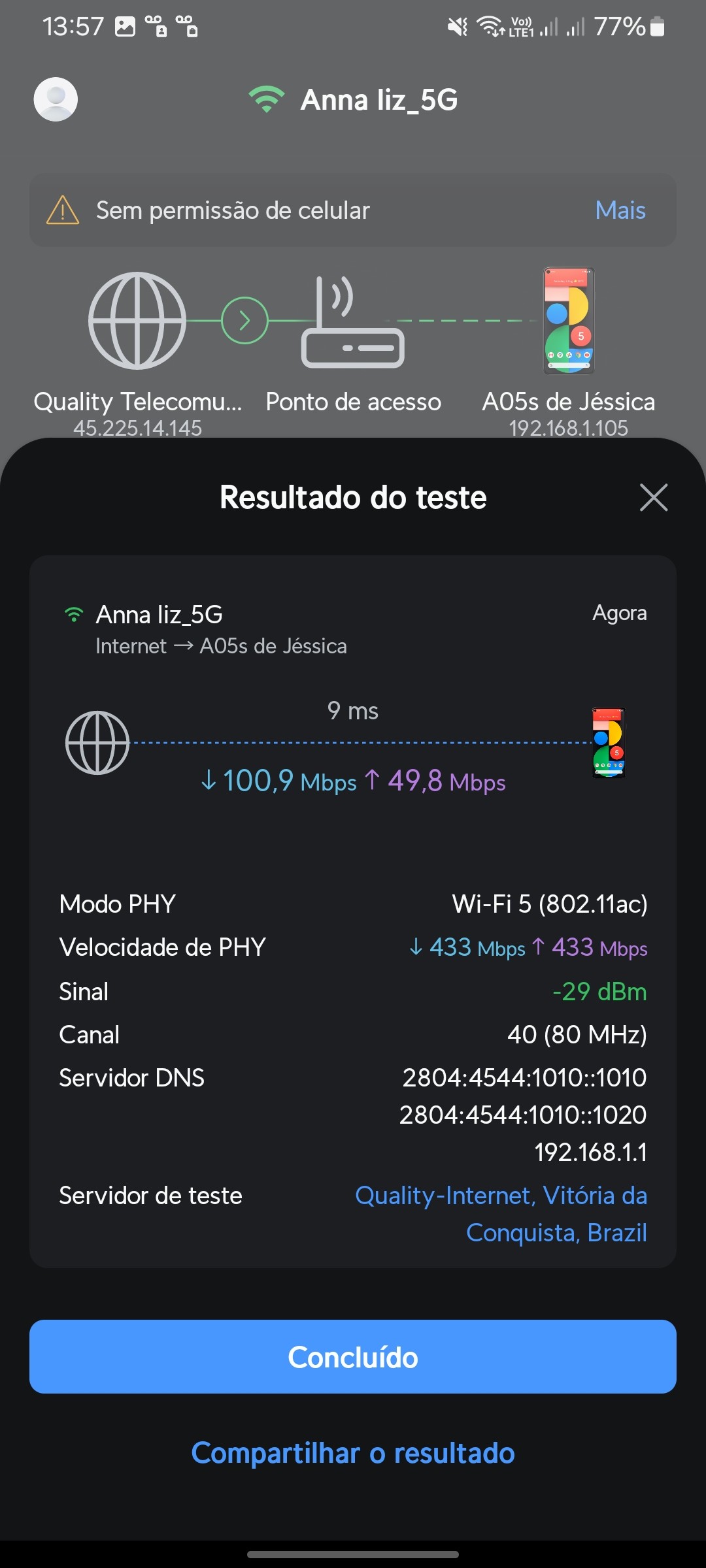Close the Resultado do teste sheet

pyautogui.click(x=653, y=498)
